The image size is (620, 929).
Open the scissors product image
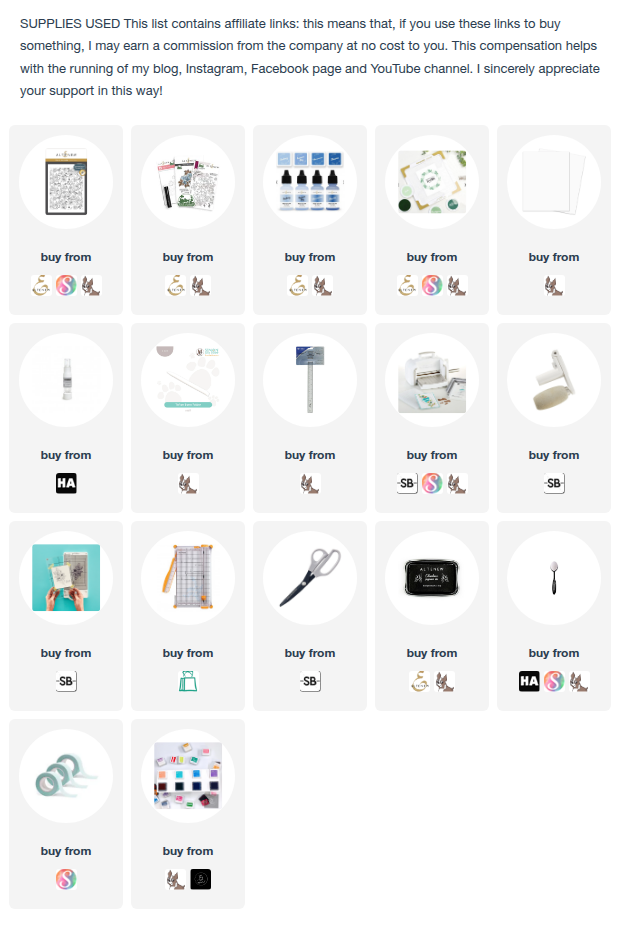click(x=310, y=579)
